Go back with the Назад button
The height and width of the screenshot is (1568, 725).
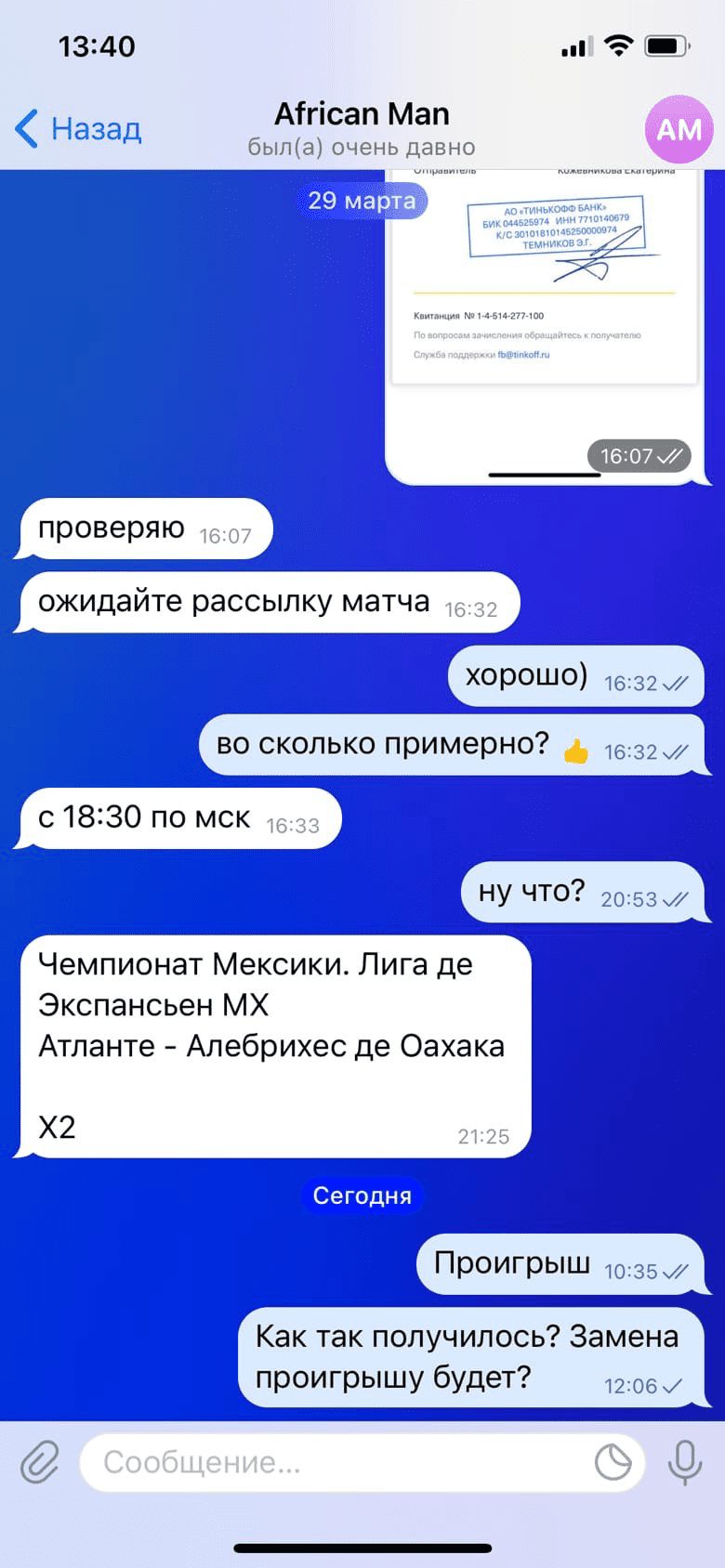pos(78,128)
